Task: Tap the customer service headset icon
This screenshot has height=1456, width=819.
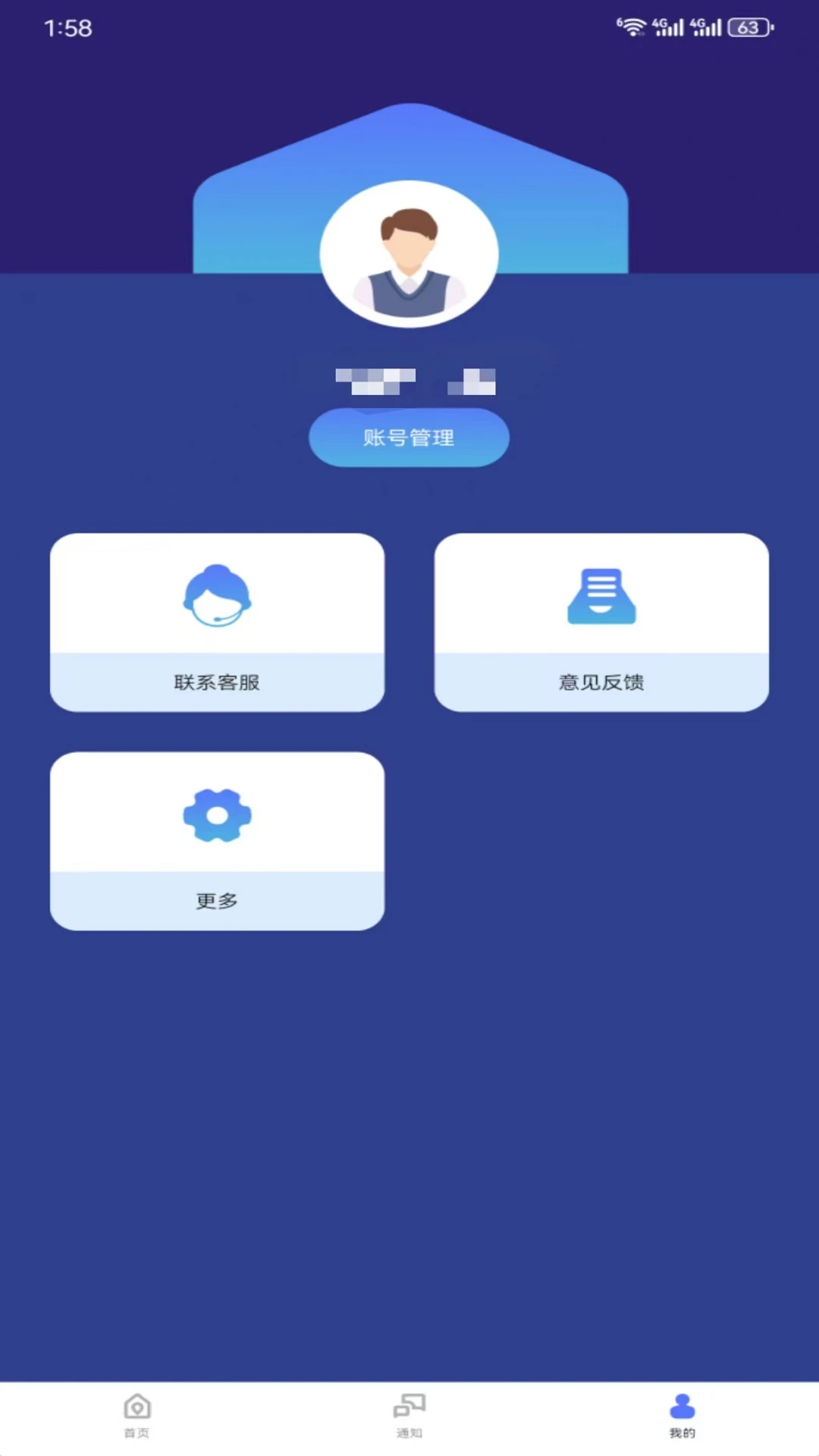Action: [x=218, y=596]
